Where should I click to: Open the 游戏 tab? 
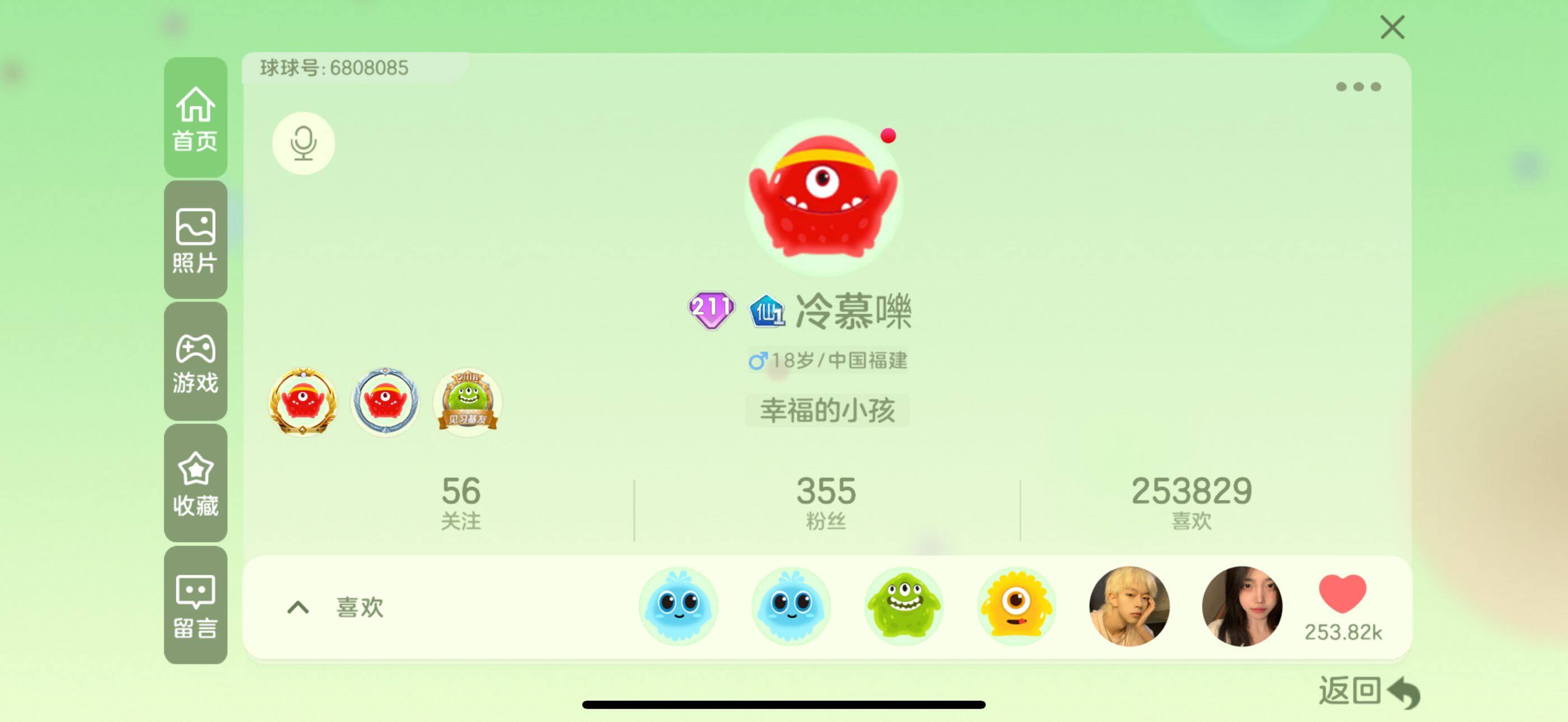(x=195, y=362)
